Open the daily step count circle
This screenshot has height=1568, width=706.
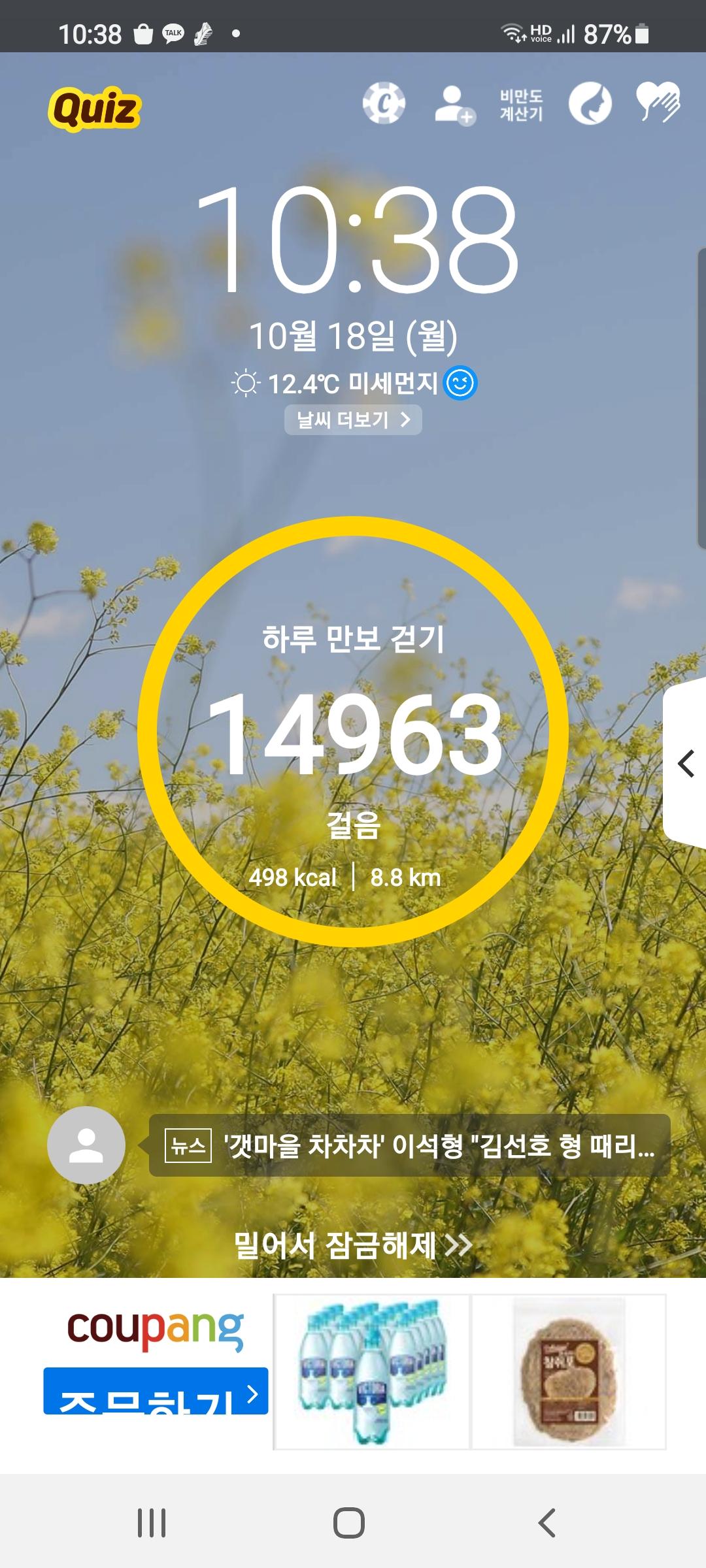click(x=353, y=732)
